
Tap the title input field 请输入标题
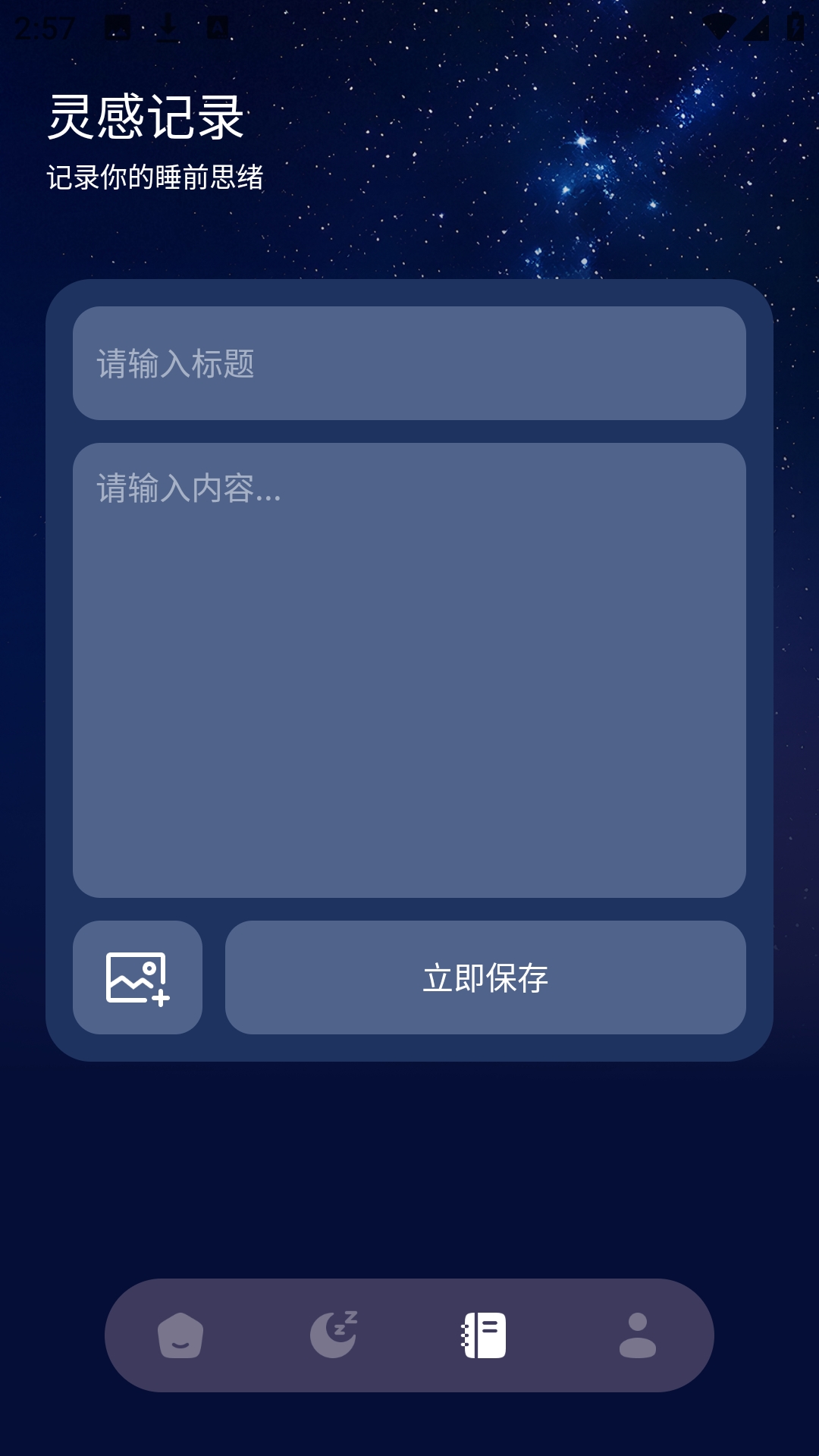(409, 363)
